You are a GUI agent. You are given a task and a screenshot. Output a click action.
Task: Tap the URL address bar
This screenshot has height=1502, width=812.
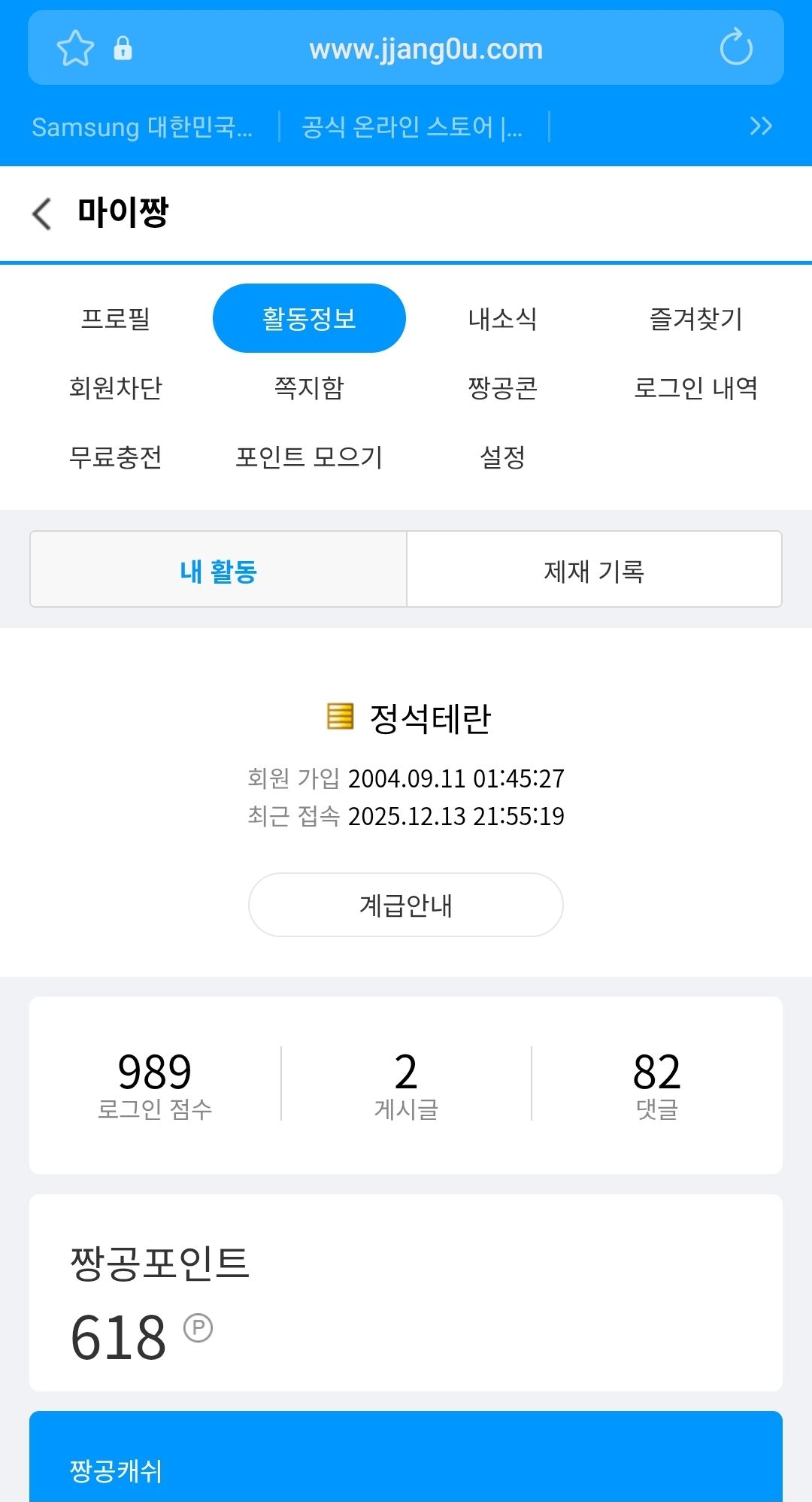426,49
